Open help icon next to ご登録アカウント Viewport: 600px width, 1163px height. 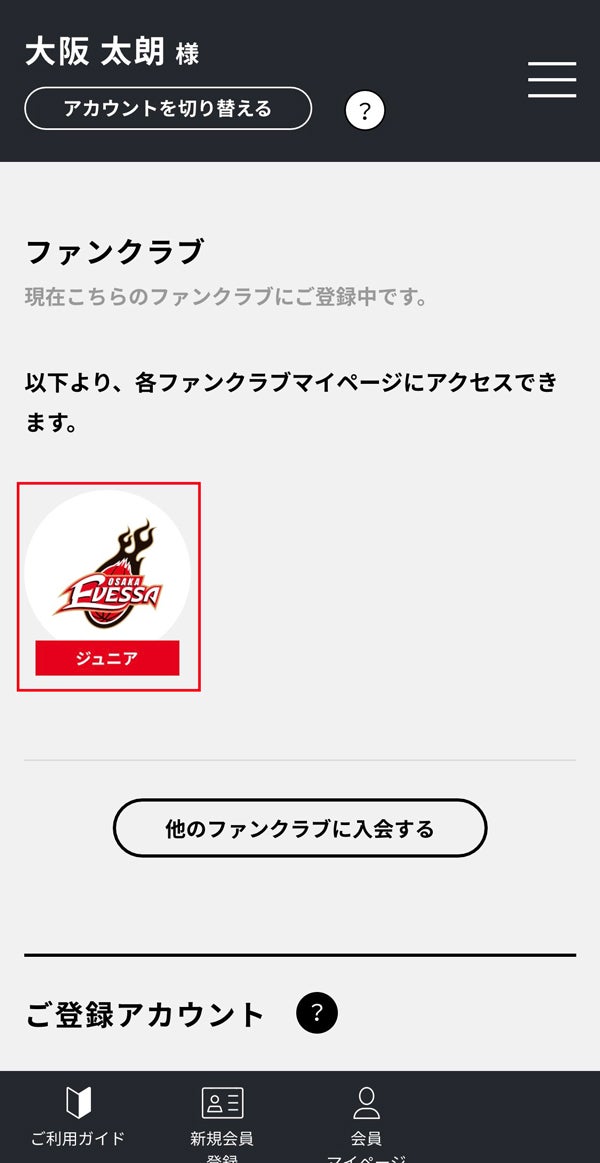[x=317, y=1014]
